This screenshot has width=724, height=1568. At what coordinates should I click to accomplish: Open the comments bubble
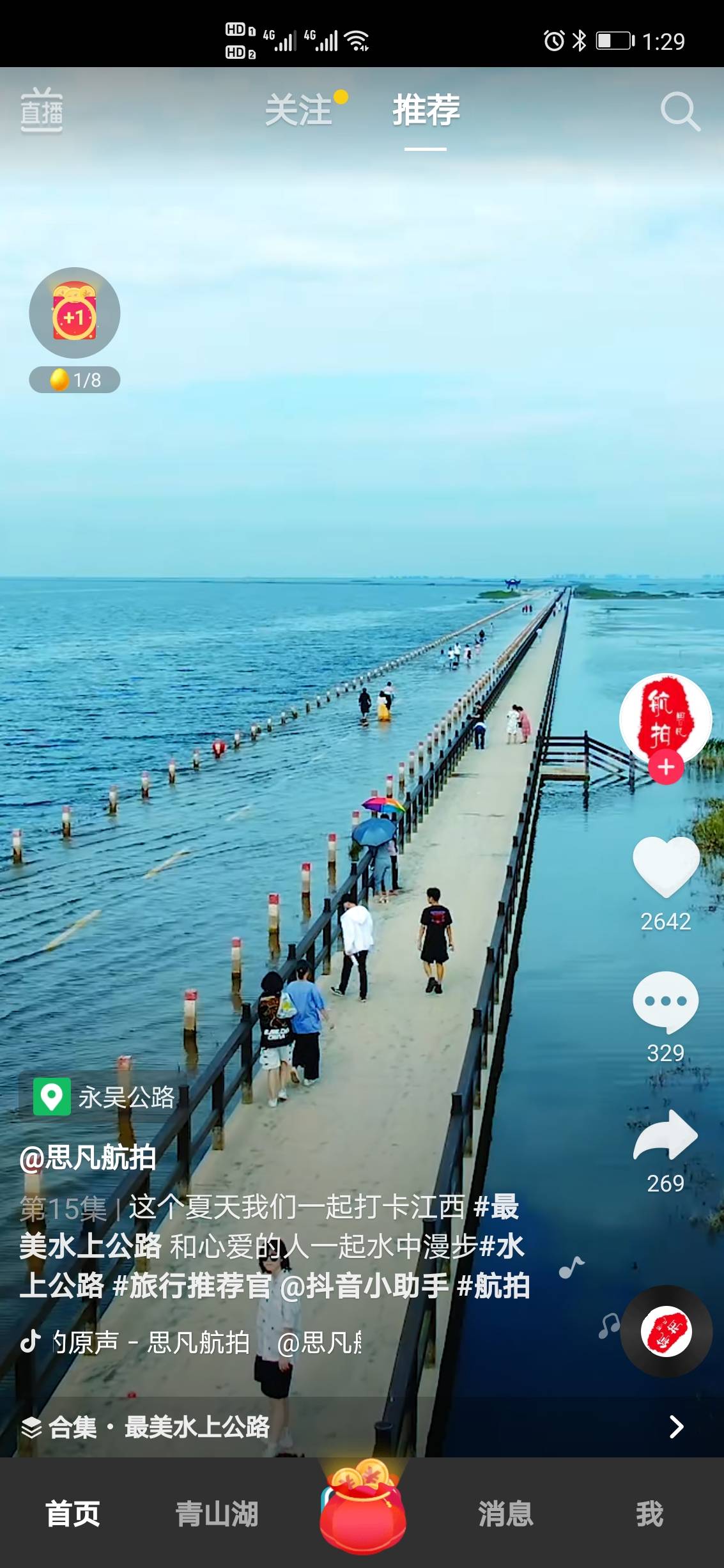665,1002
